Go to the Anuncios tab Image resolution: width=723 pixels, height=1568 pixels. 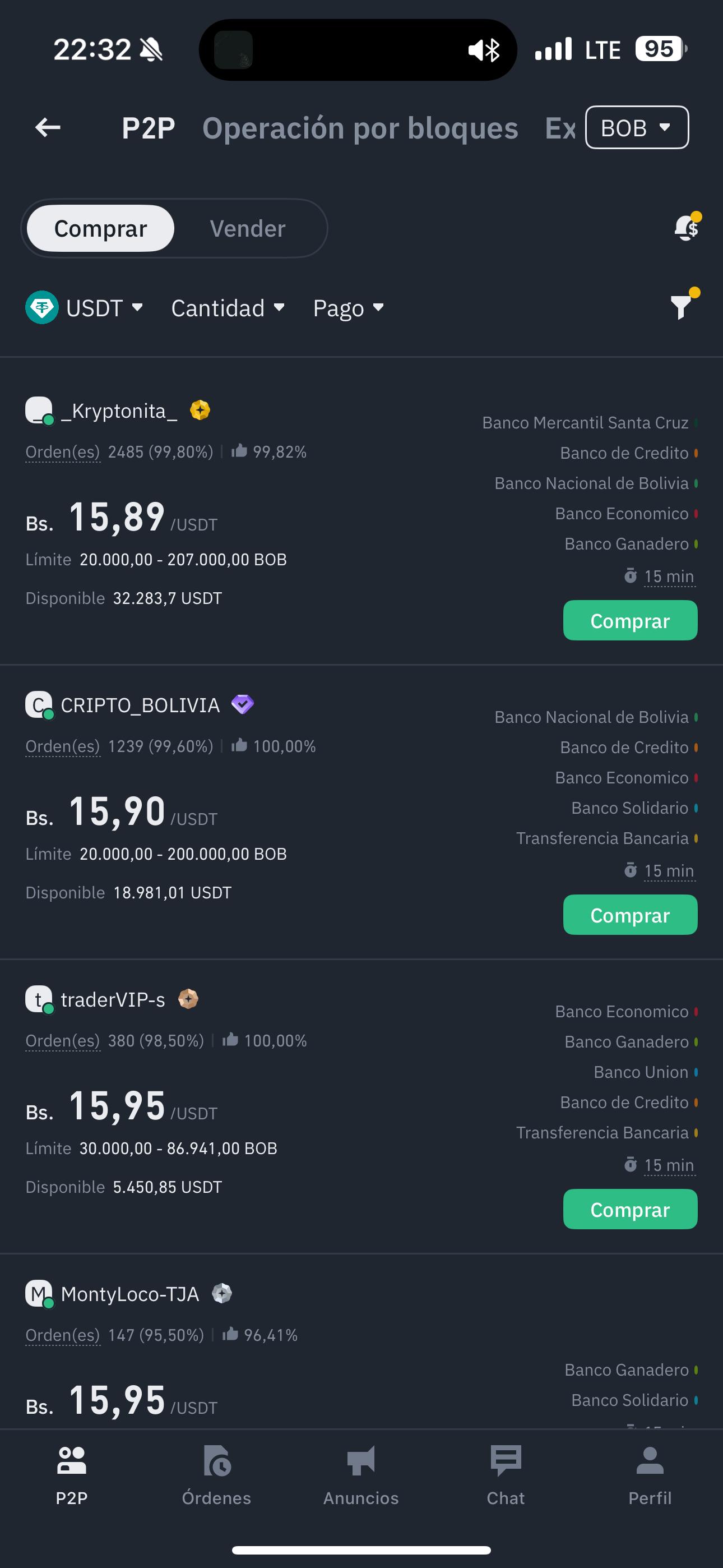(361, 1475)
